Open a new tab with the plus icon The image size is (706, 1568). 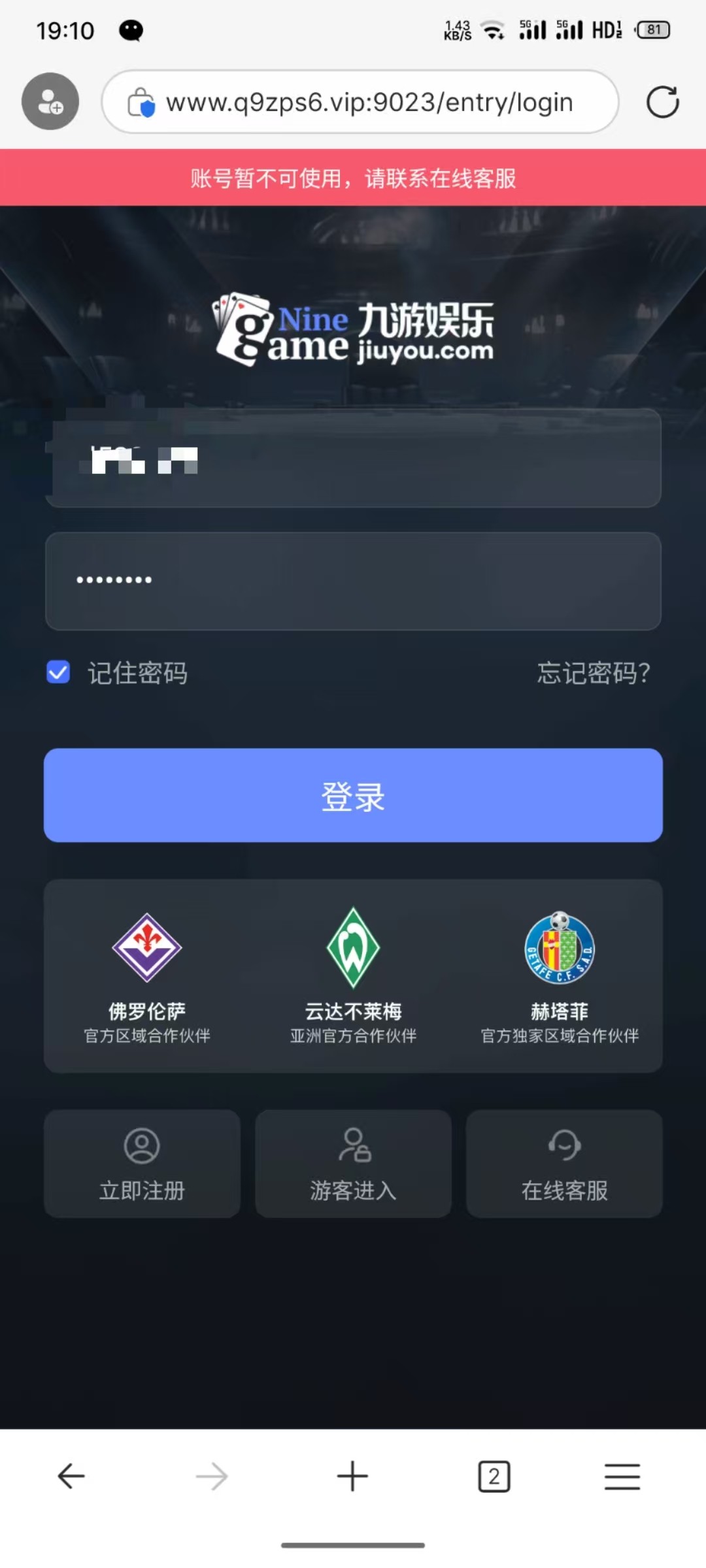(352, 1476)
